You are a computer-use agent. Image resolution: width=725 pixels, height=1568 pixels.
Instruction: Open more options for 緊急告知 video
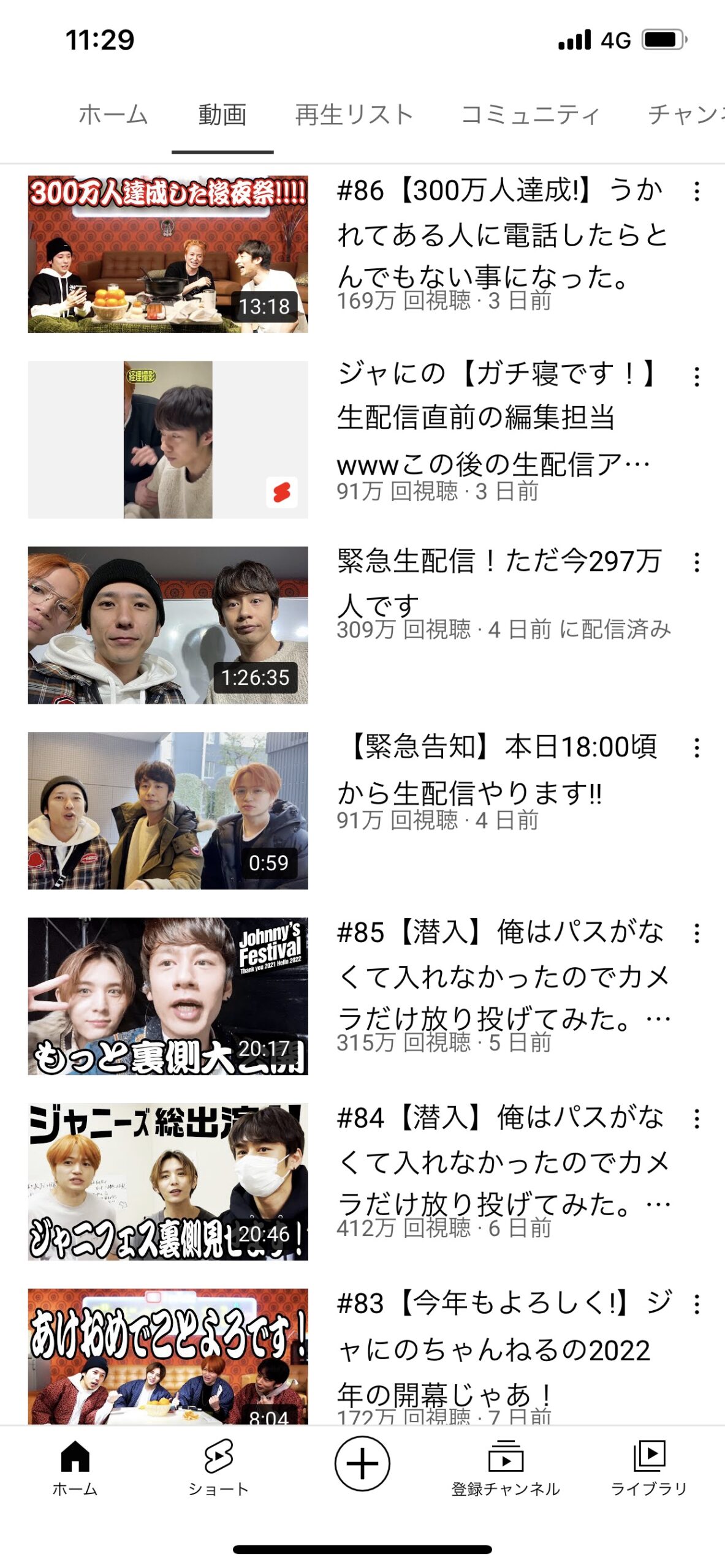(696, 748)
